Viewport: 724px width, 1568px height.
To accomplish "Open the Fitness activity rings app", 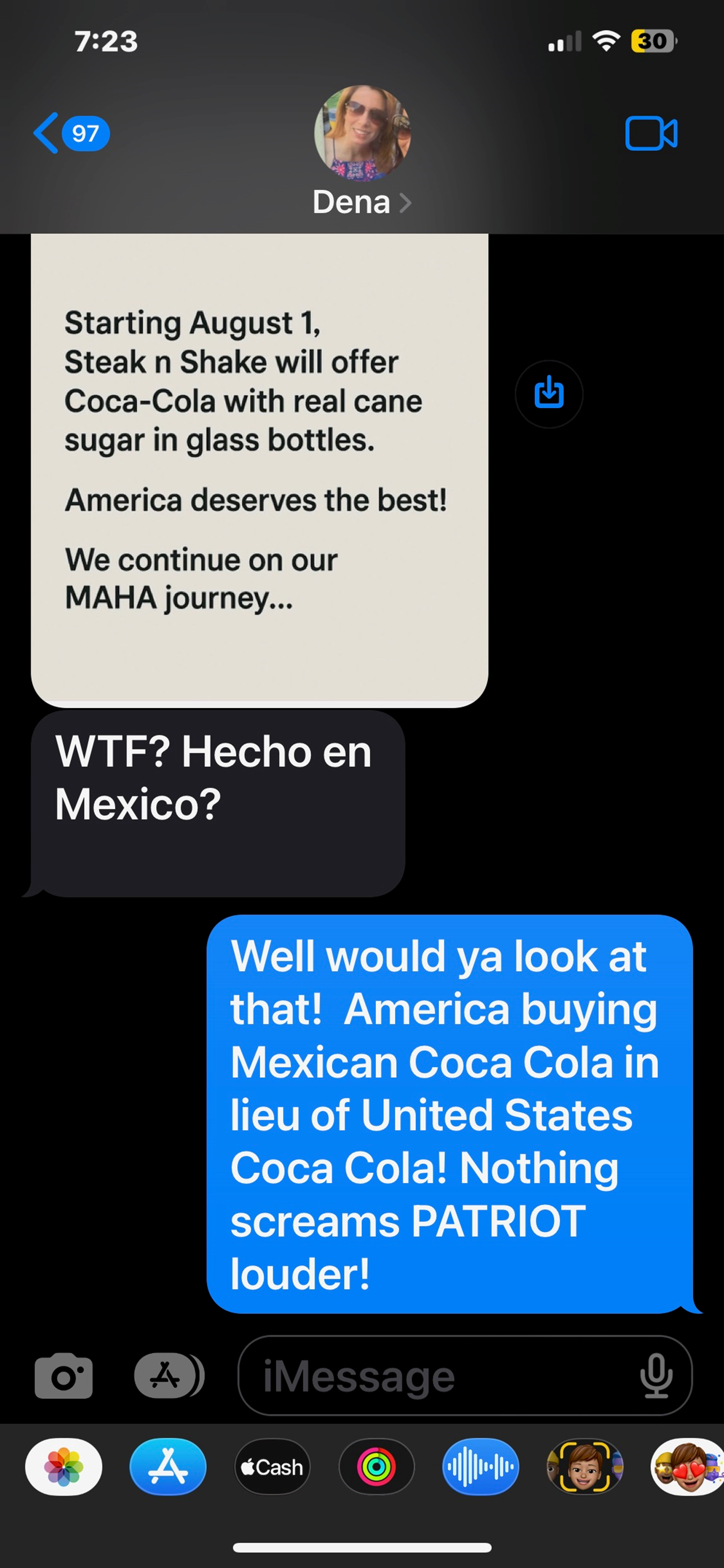I will [x=376, y=1467].
